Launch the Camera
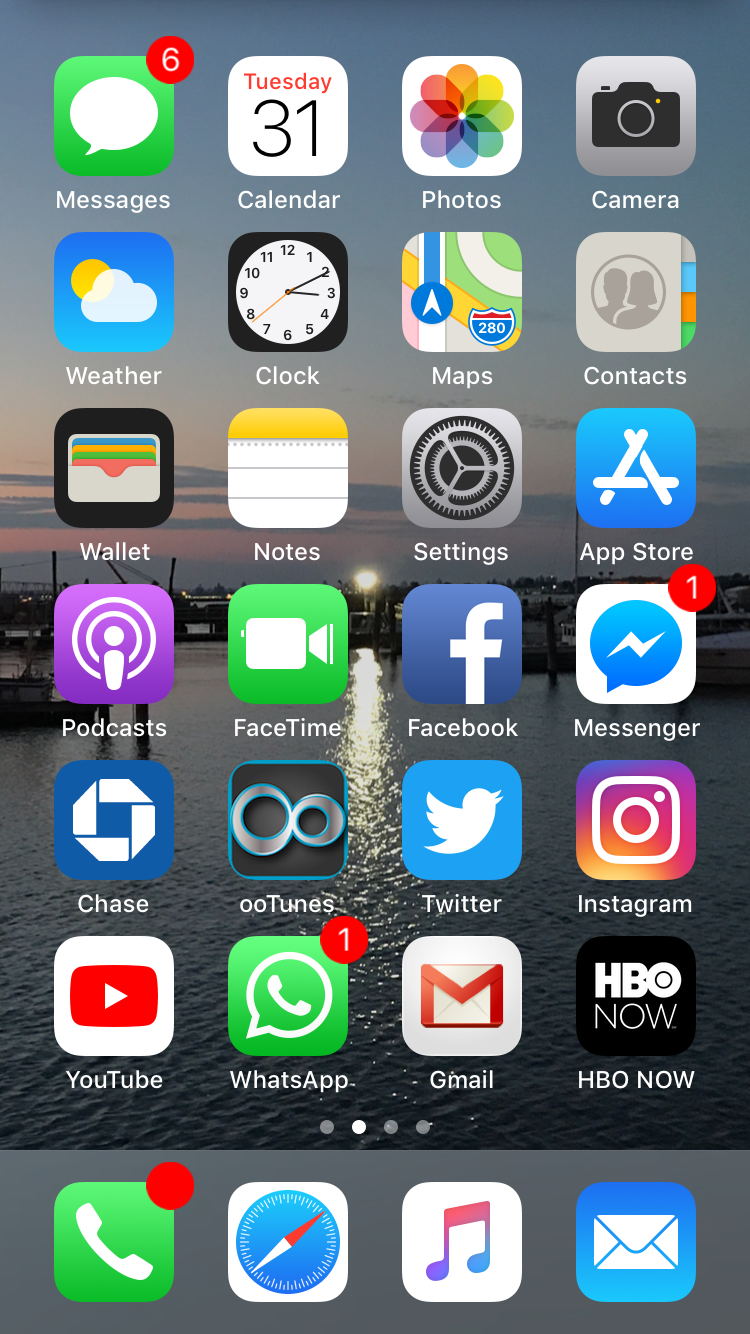750x1334 pixels. coord(636,116)
